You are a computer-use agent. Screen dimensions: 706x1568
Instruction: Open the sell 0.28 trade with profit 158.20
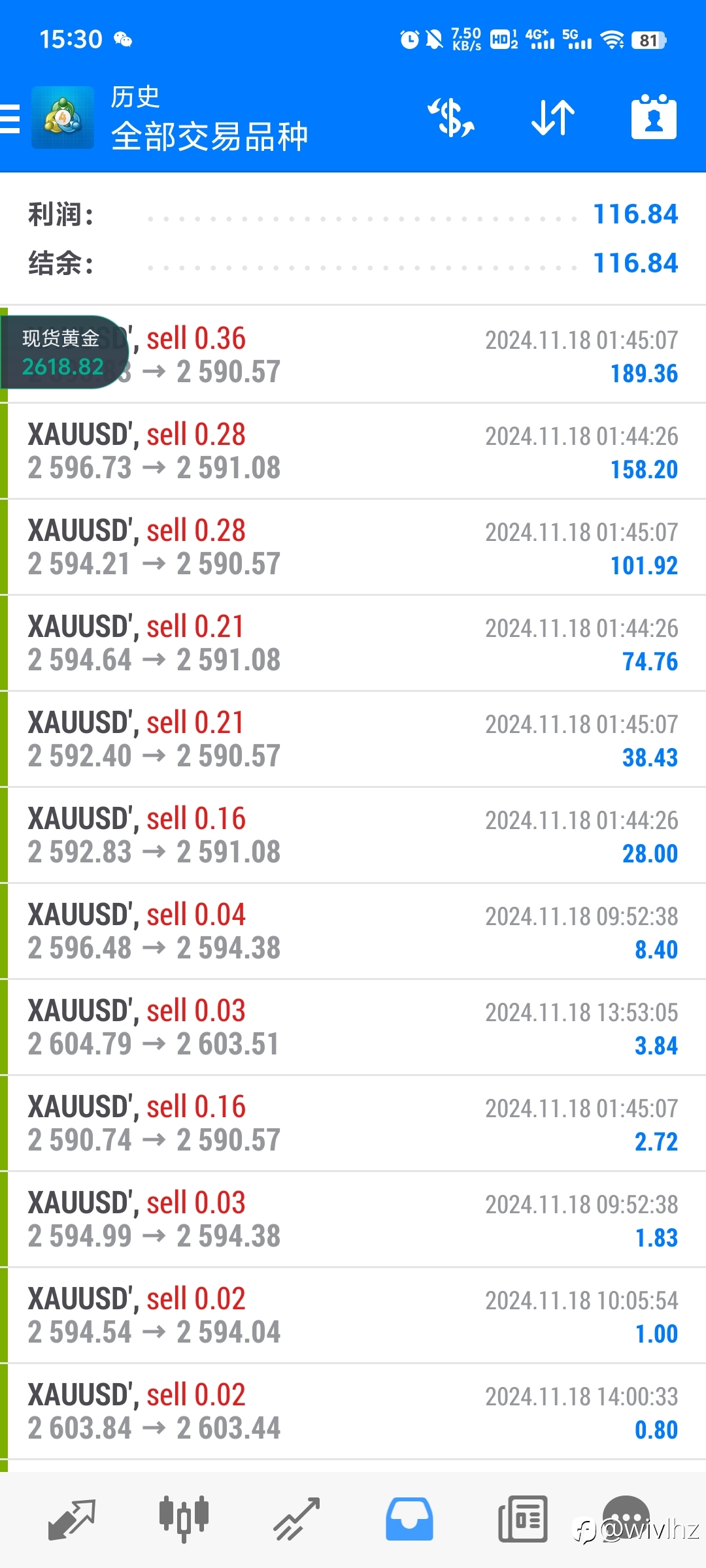pyautogui.click(x=353, y=451)
